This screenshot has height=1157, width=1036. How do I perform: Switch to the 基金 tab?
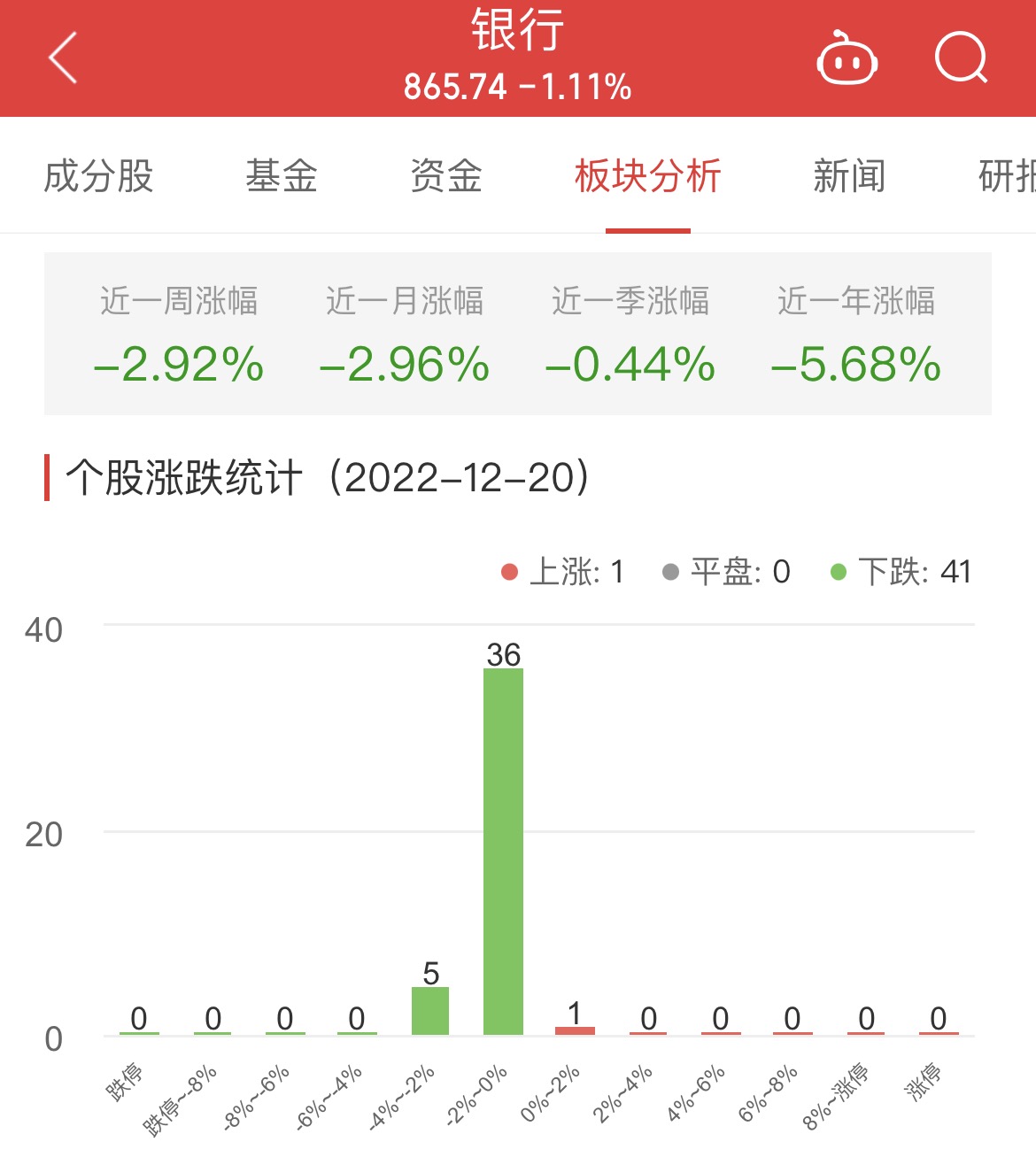click(281, 175)
